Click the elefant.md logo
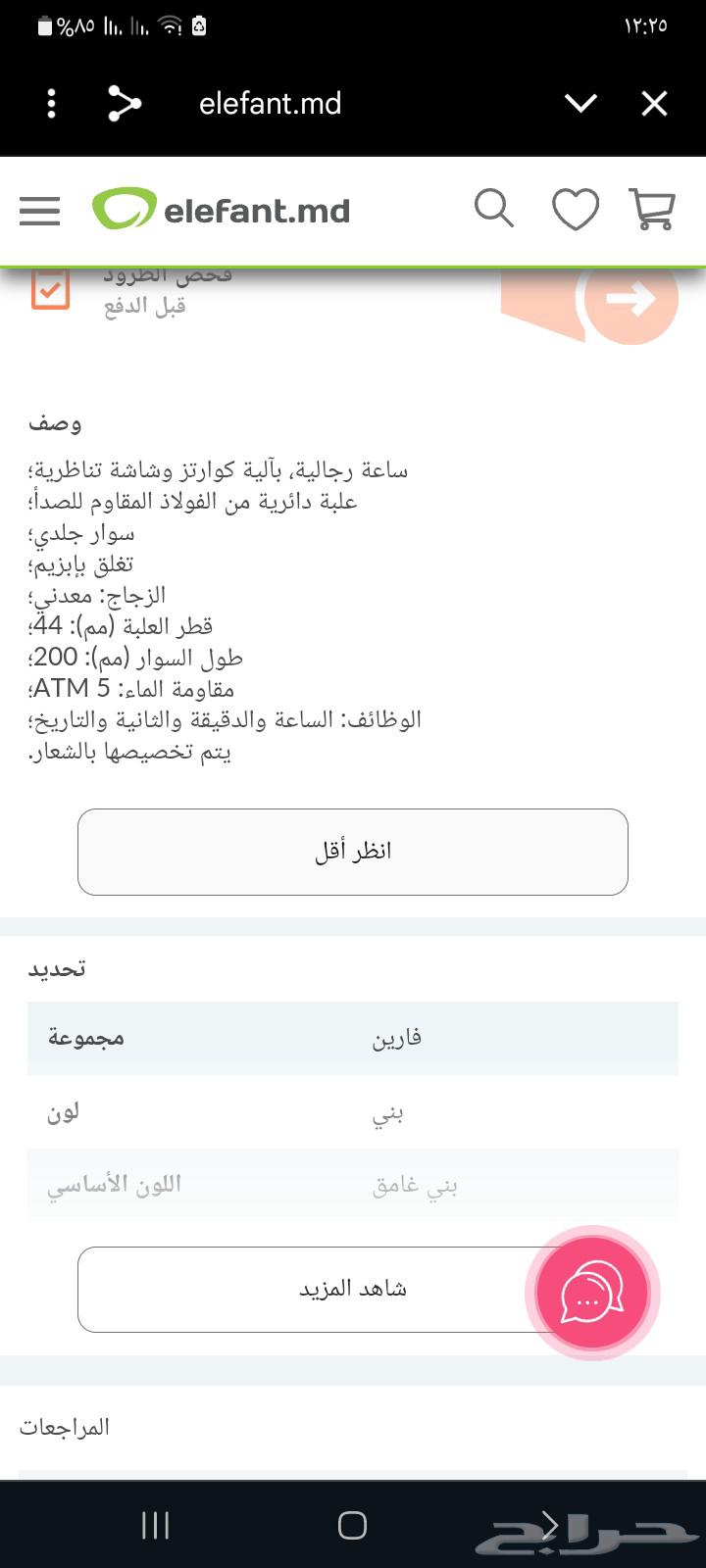 221,208
